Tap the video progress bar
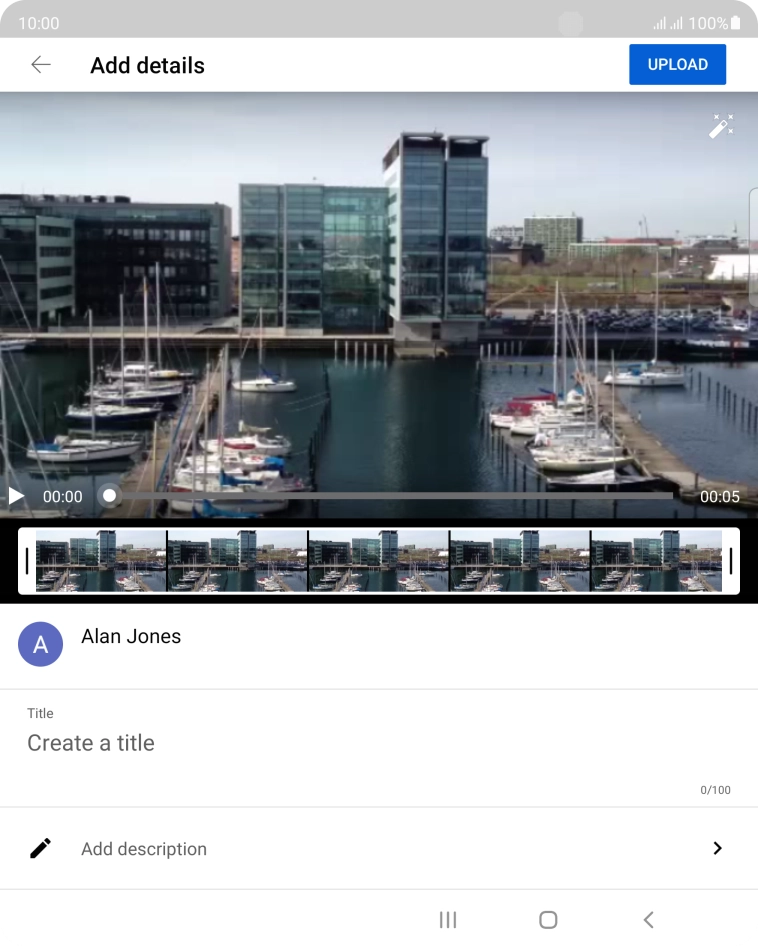758x946 pixels. (x=390, y=496)
